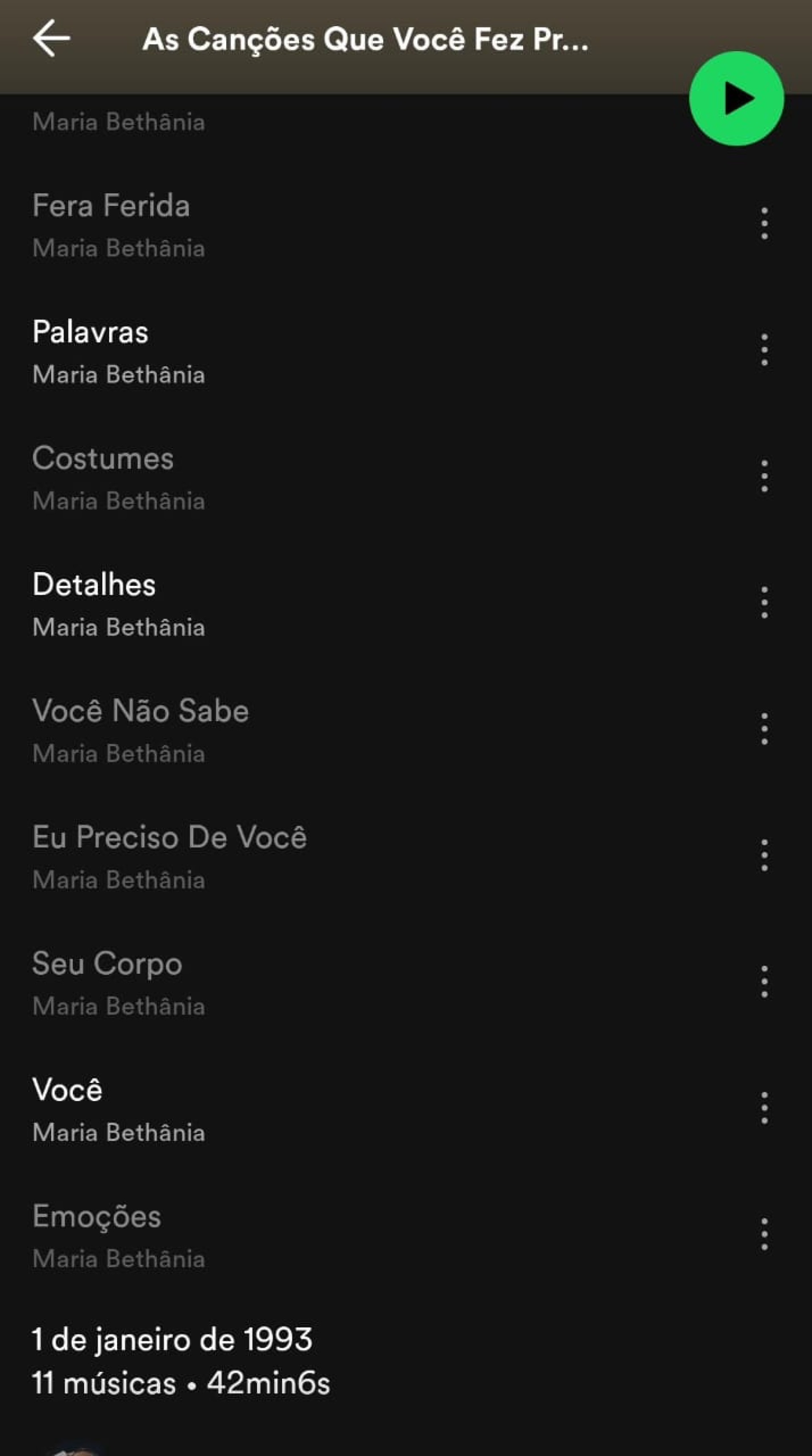
Task: Open three-dot options for Seu Corpo
Action: click(763, 981)
